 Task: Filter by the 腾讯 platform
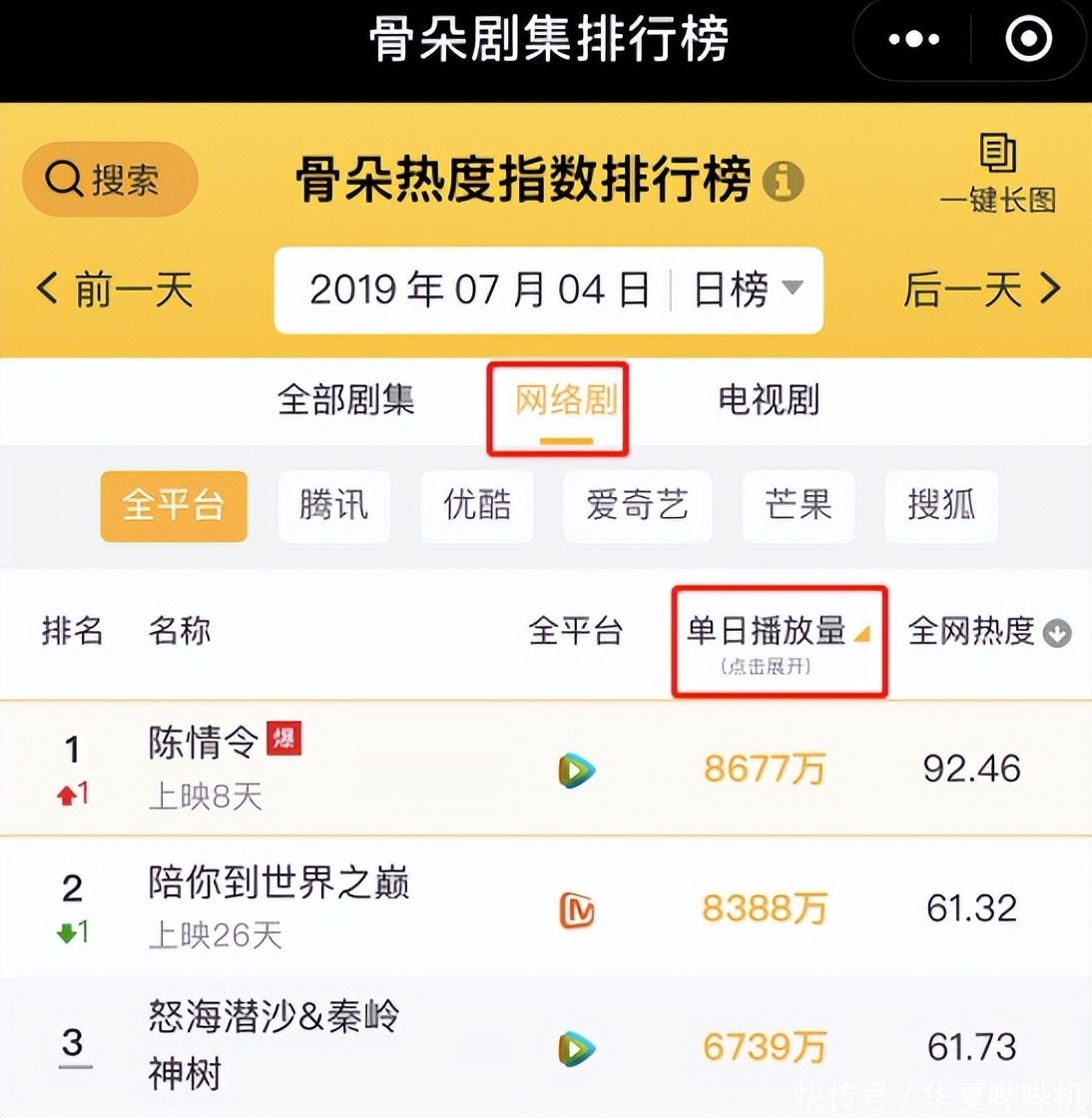(x=333, y=505)
